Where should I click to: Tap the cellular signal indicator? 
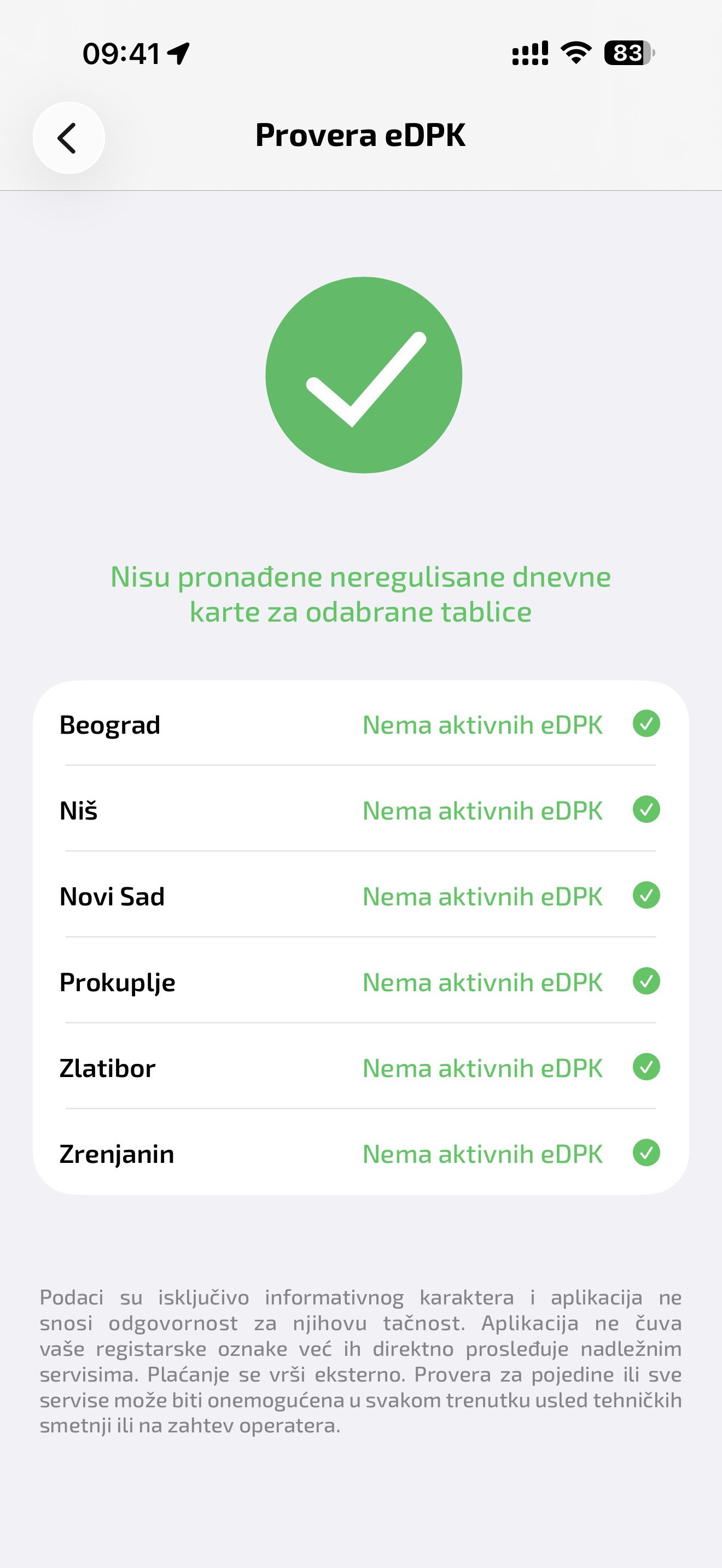tap(529, 54)
